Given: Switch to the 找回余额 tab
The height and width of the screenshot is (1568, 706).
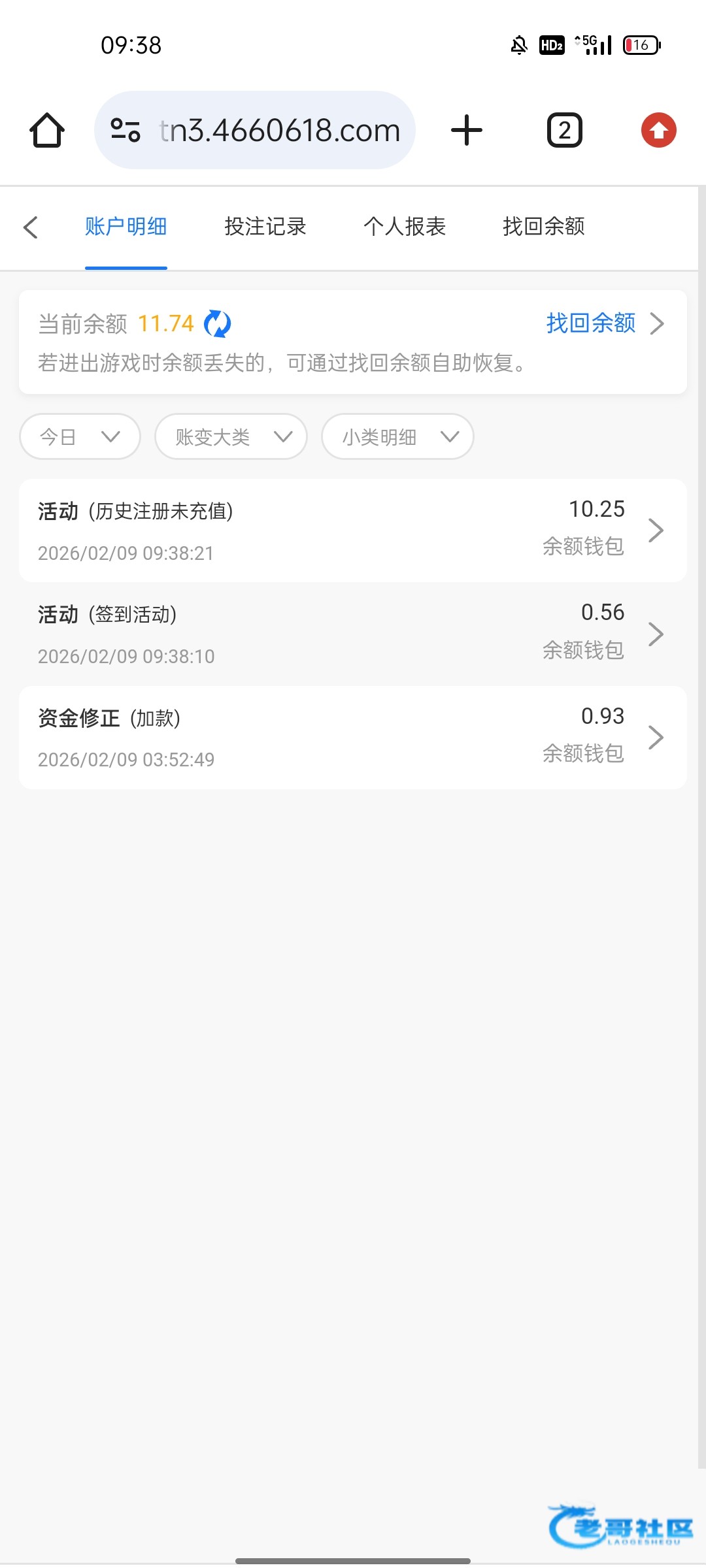Looking at the screenshot, I should tap(543, 227).
